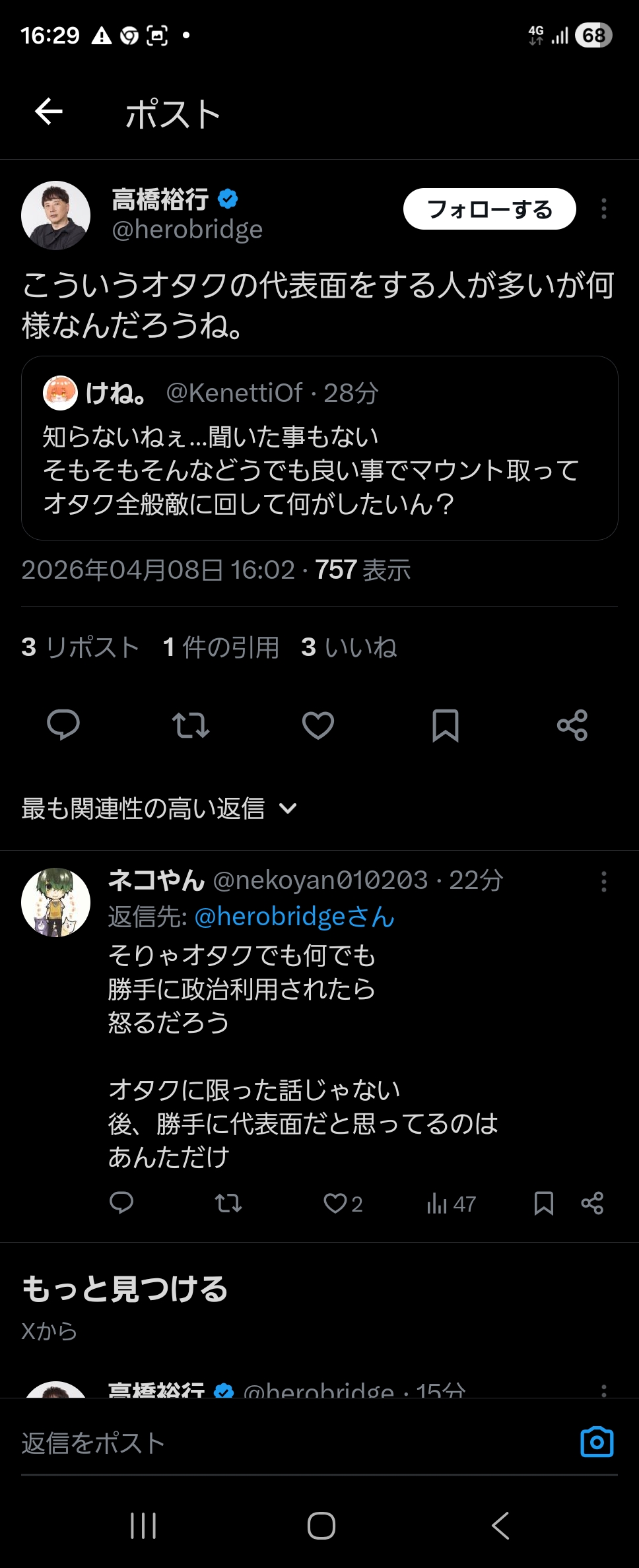View the 3 いいね list

[349, 647]
